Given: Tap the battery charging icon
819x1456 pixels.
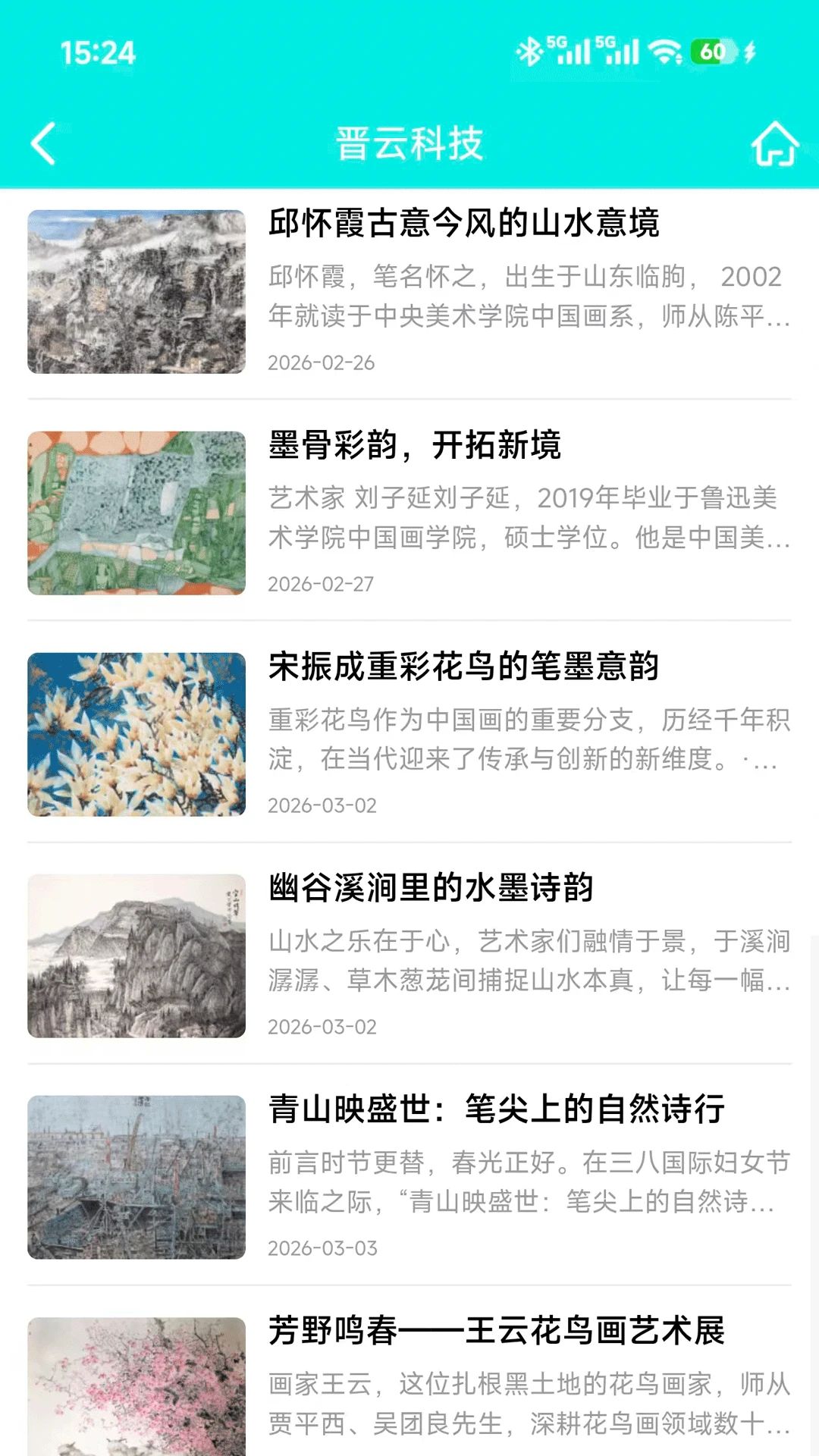Looking at the screenshot, I should [x=751, y=52].
